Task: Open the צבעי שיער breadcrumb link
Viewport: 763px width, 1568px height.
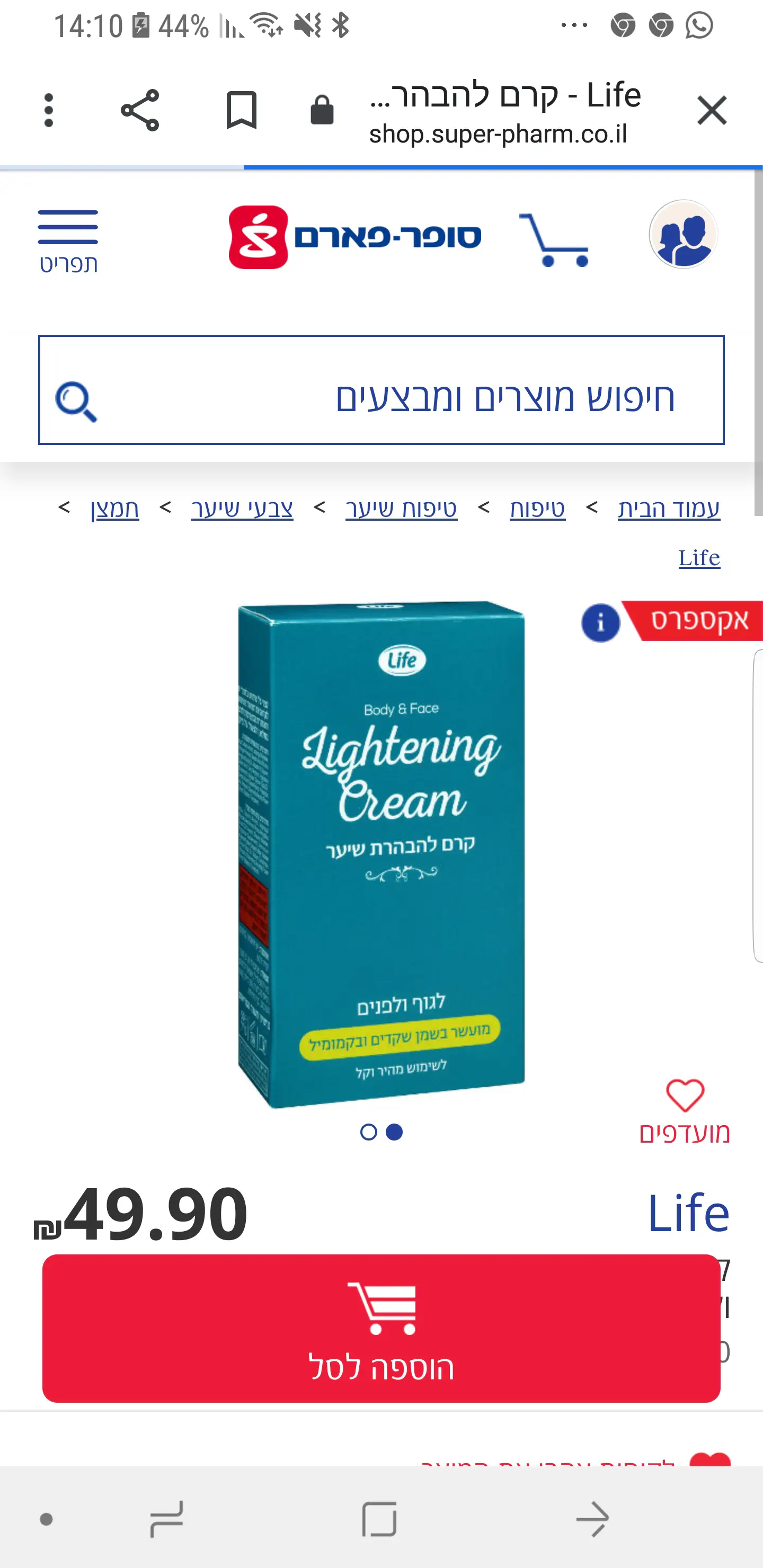Action: tap(242, 508)
